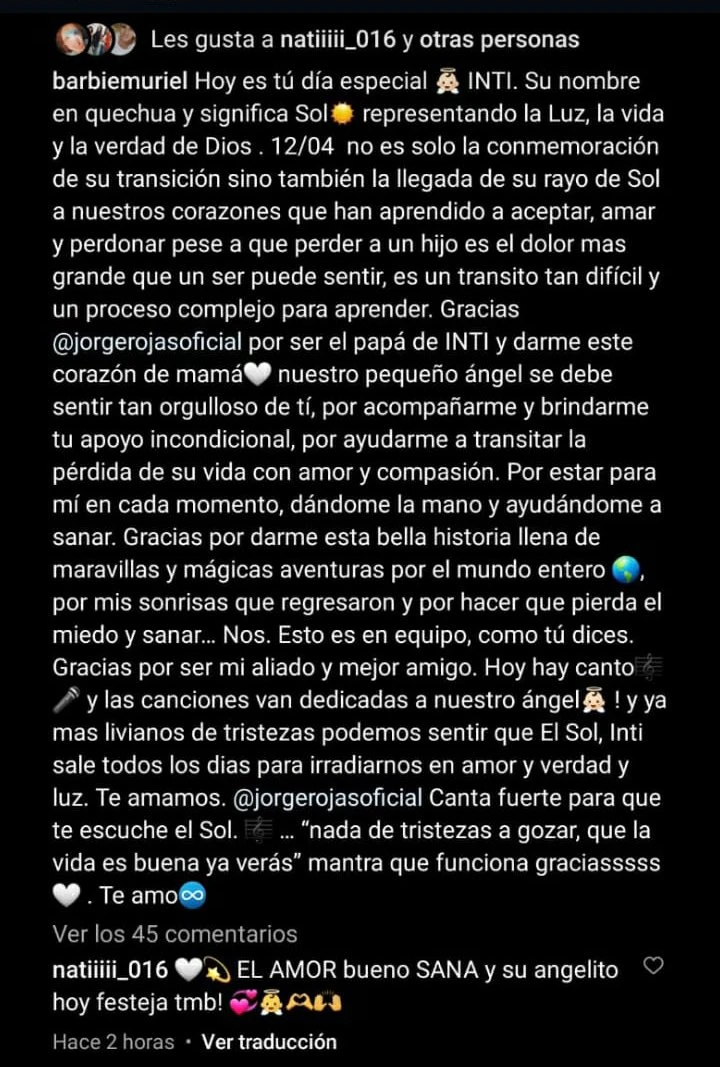Like natiiiii_016's comment with the heart
The width and height of the screenshot is (720, 1067).
(653, 965)
